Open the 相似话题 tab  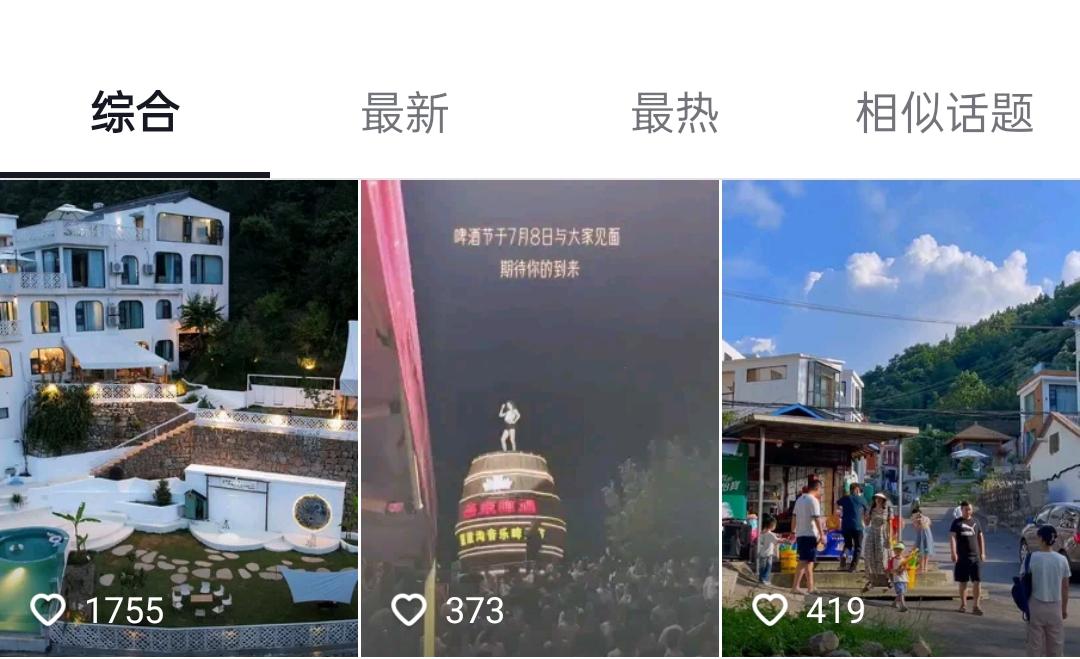(x=944, y=112)
